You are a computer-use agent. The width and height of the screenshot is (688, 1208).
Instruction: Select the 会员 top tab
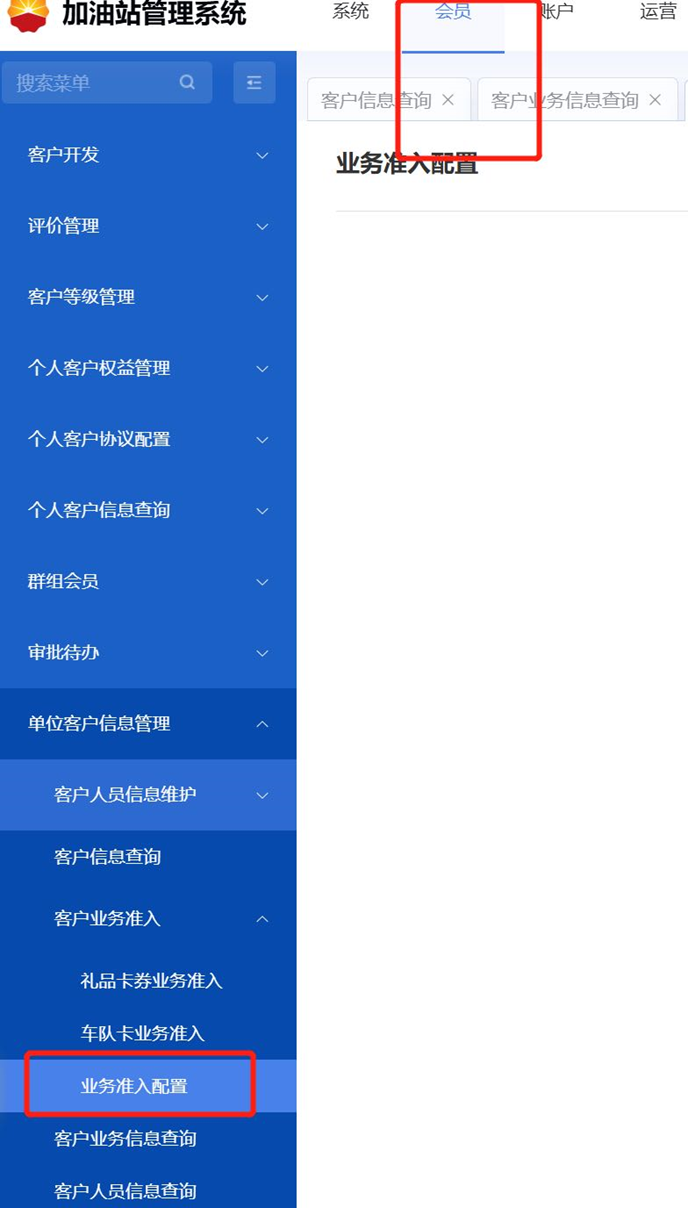point(453,13)
